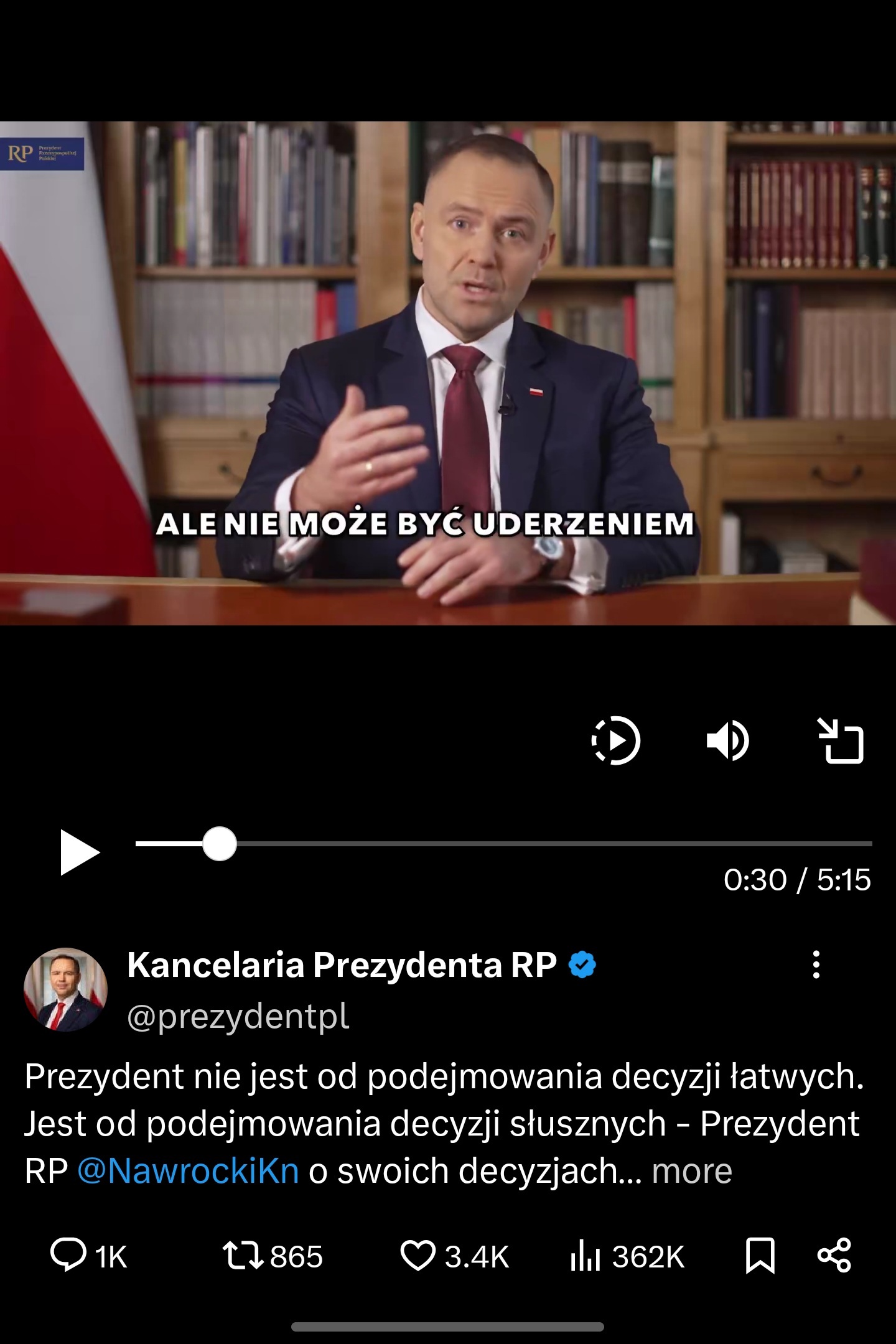Open the @NawrockiKn mention
The height and width of the screenshot is (1344, 896).
tap(188, 1171)
